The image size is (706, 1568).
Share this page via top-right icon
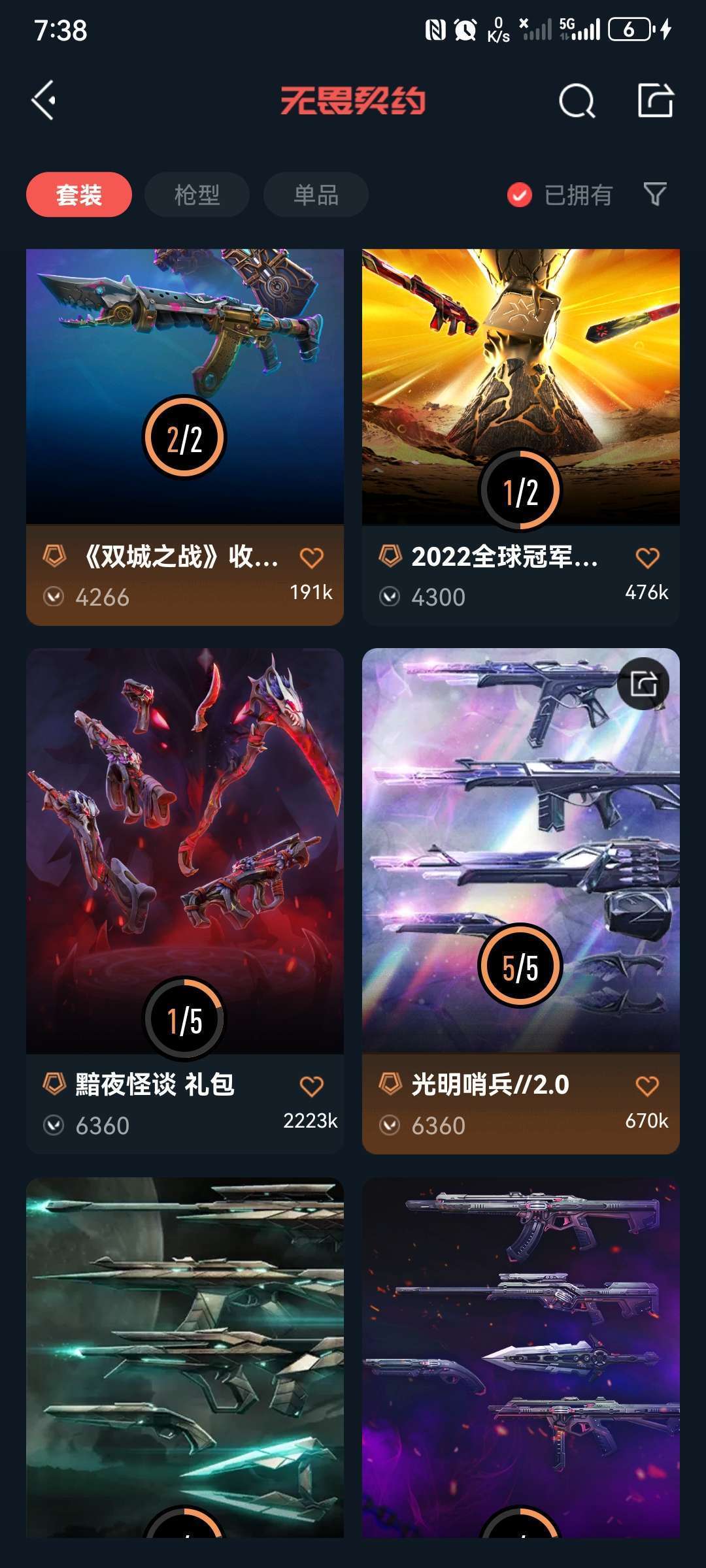pos(656,101)
